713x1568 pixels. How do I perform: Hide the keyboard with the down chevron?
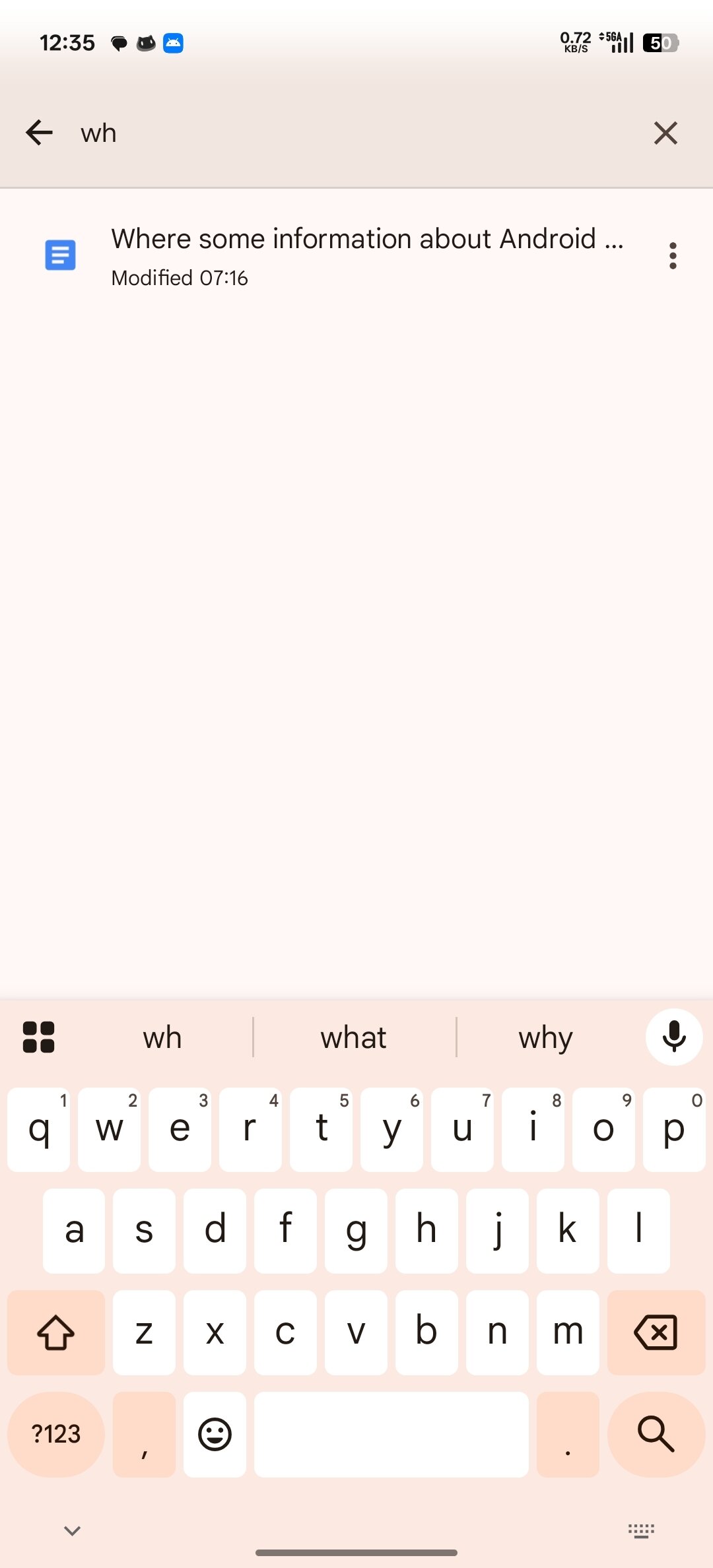(x=72, y=1530)
